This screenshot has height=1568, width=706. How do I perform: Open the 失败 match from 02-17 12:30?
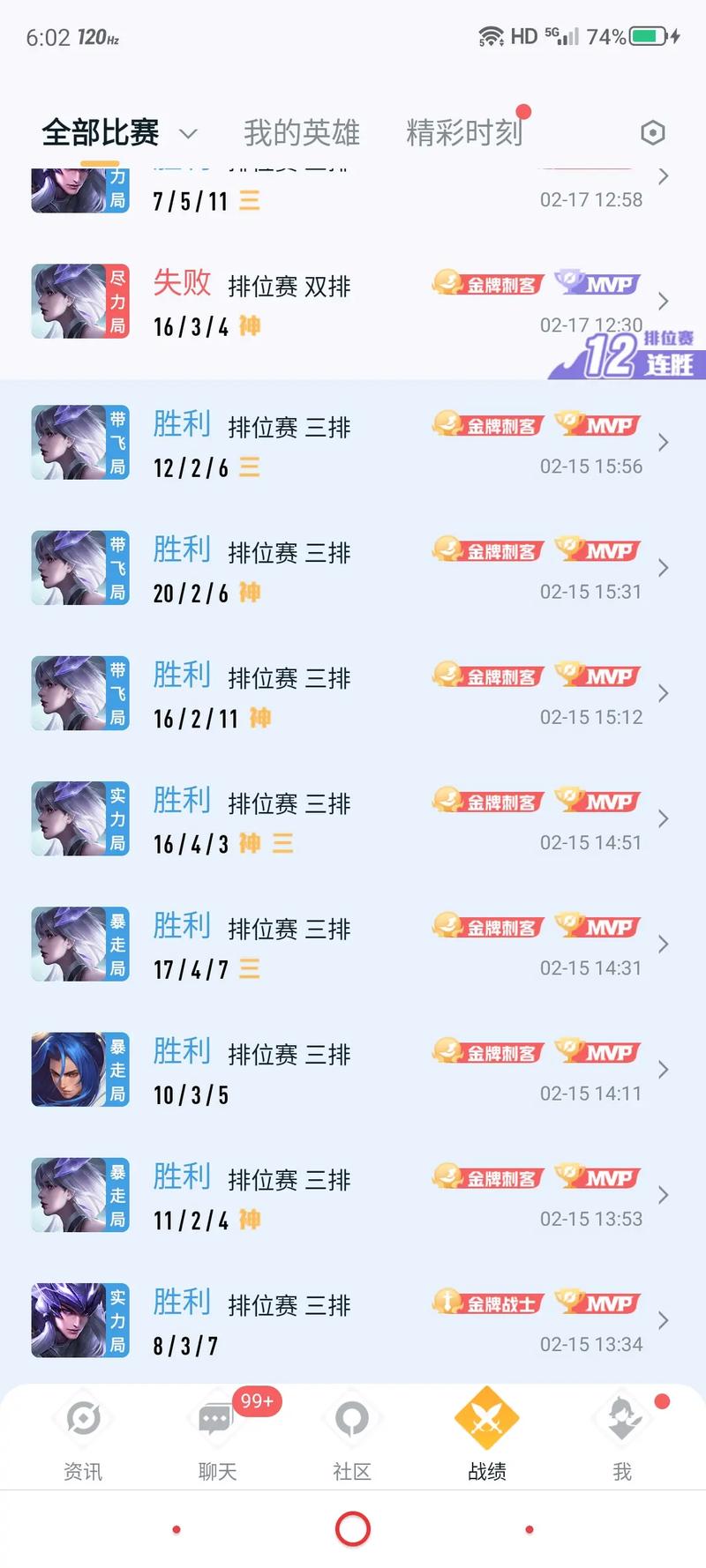[353, 302]
